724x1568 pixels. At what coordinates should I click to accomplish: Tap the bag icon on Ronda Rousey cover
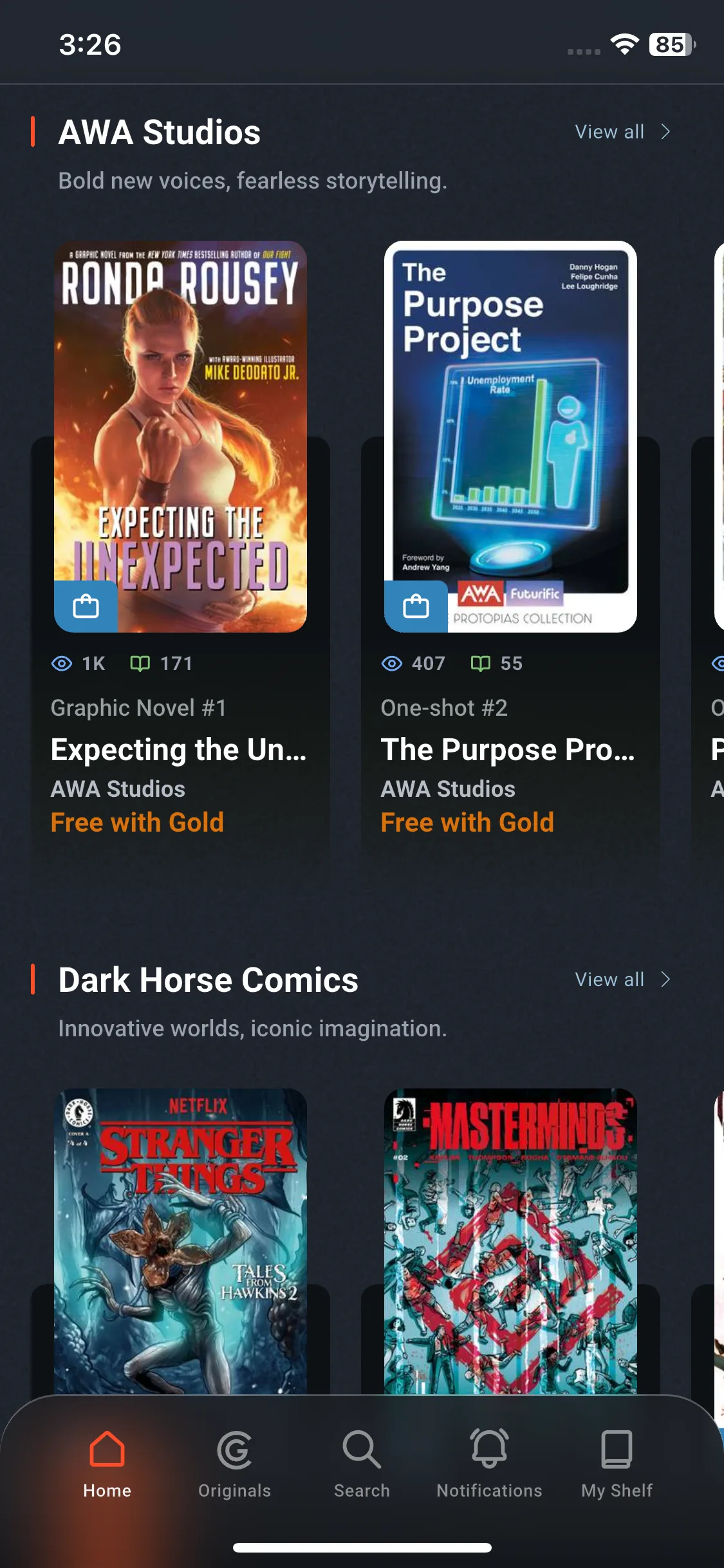(x=86, y=606)
